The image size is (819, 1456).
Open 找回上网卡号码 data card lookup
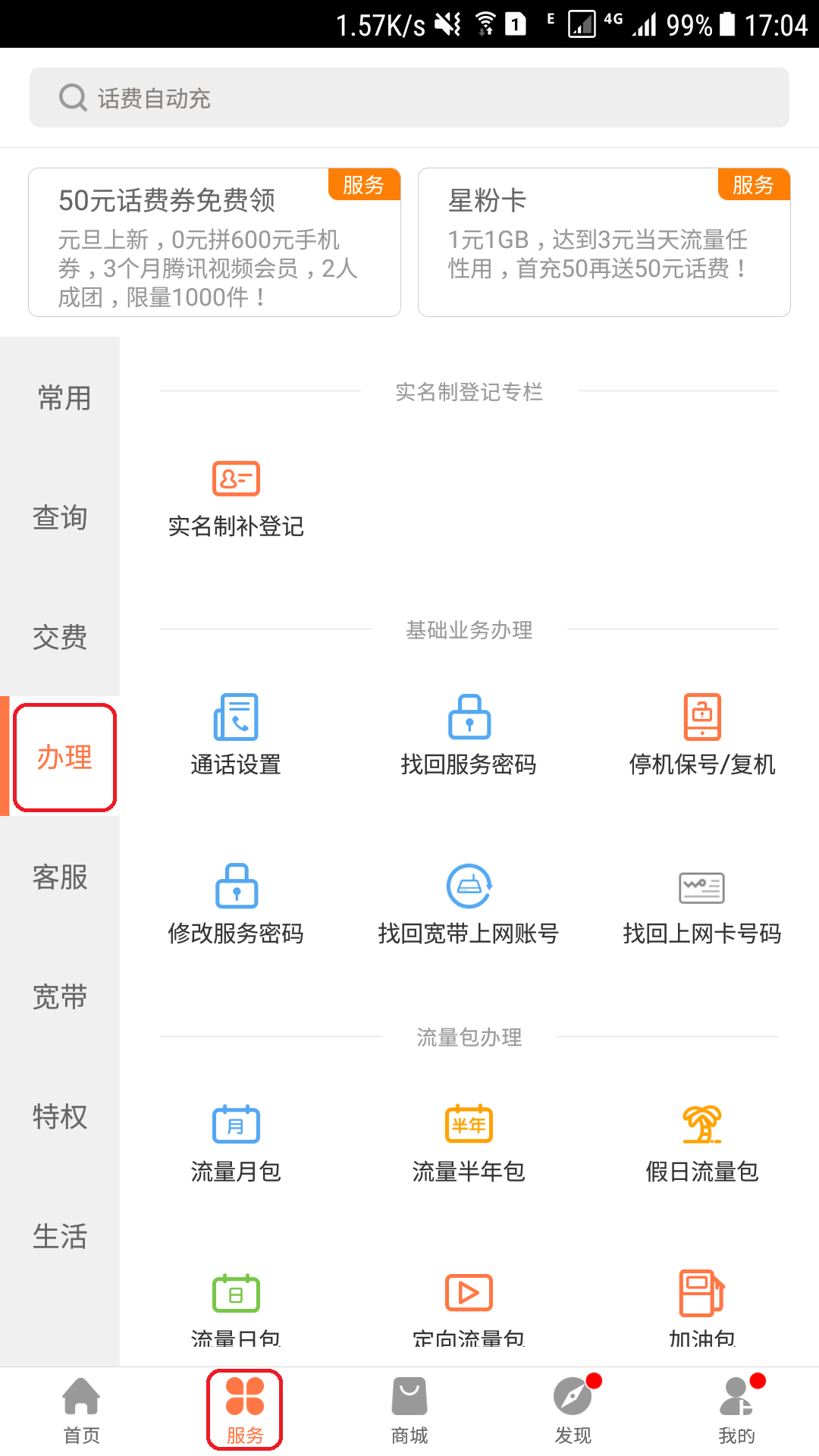[703, 902]
